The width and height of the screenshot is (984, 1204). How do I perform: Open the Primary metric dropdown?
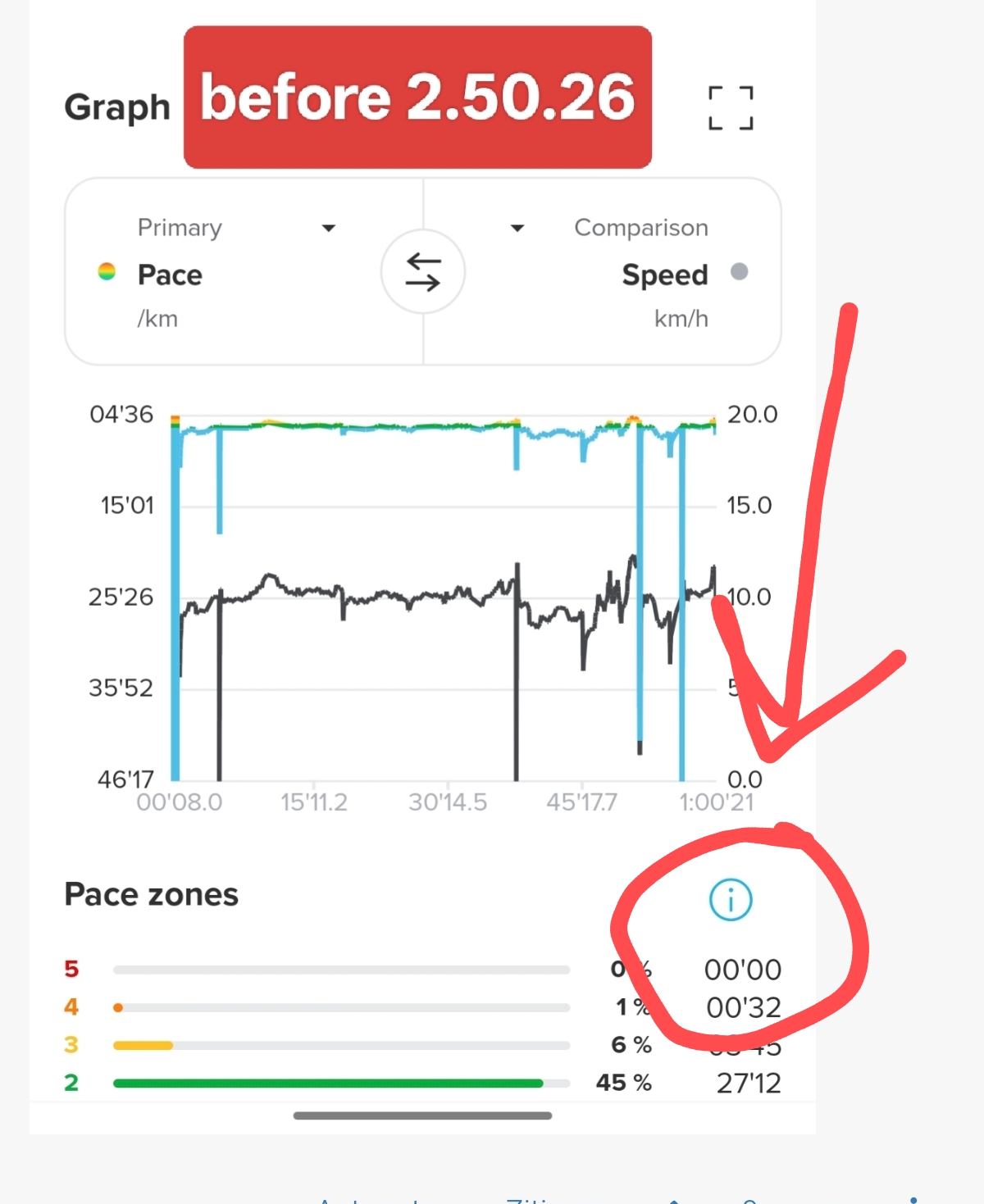click(x=328, y=228)
